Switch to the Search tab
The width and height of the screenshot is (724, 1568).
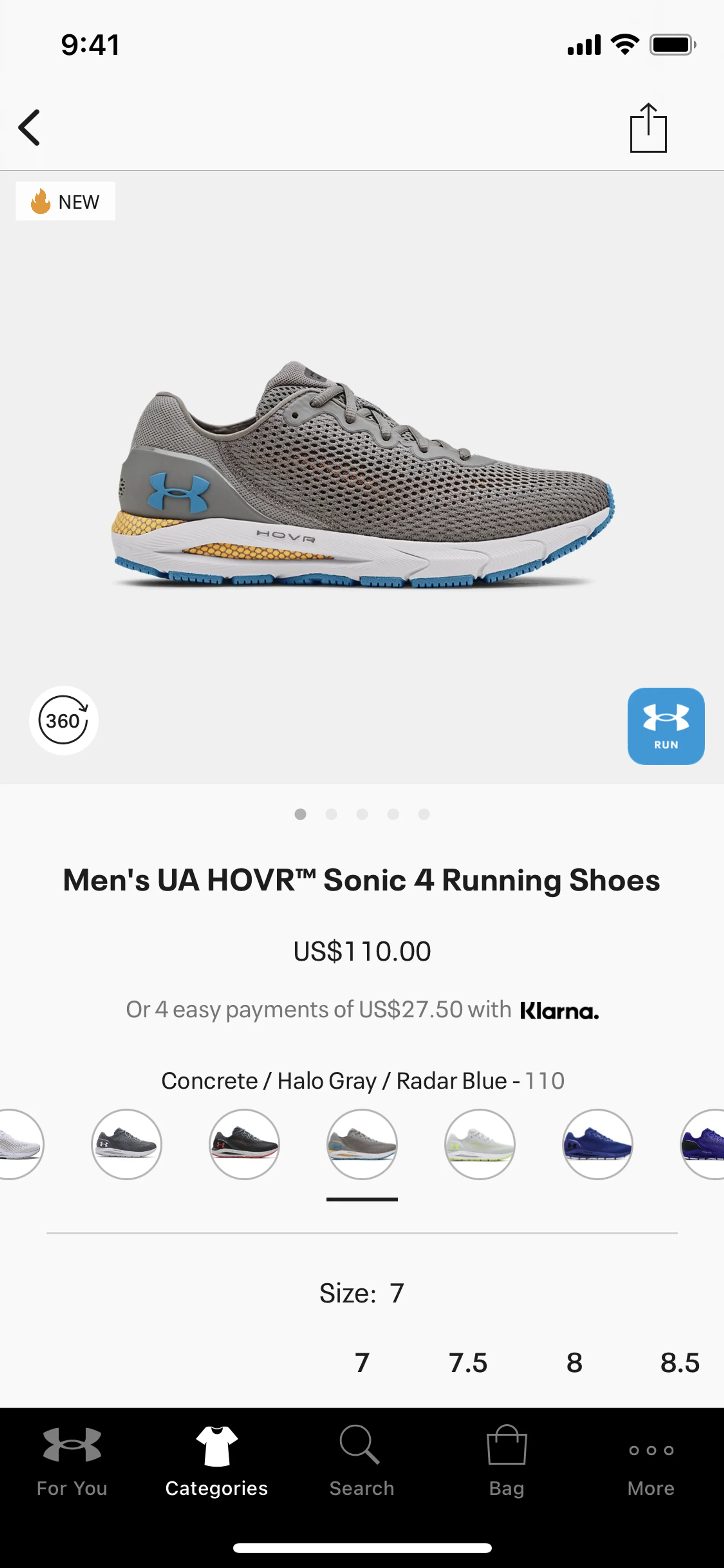(361, 1461)
